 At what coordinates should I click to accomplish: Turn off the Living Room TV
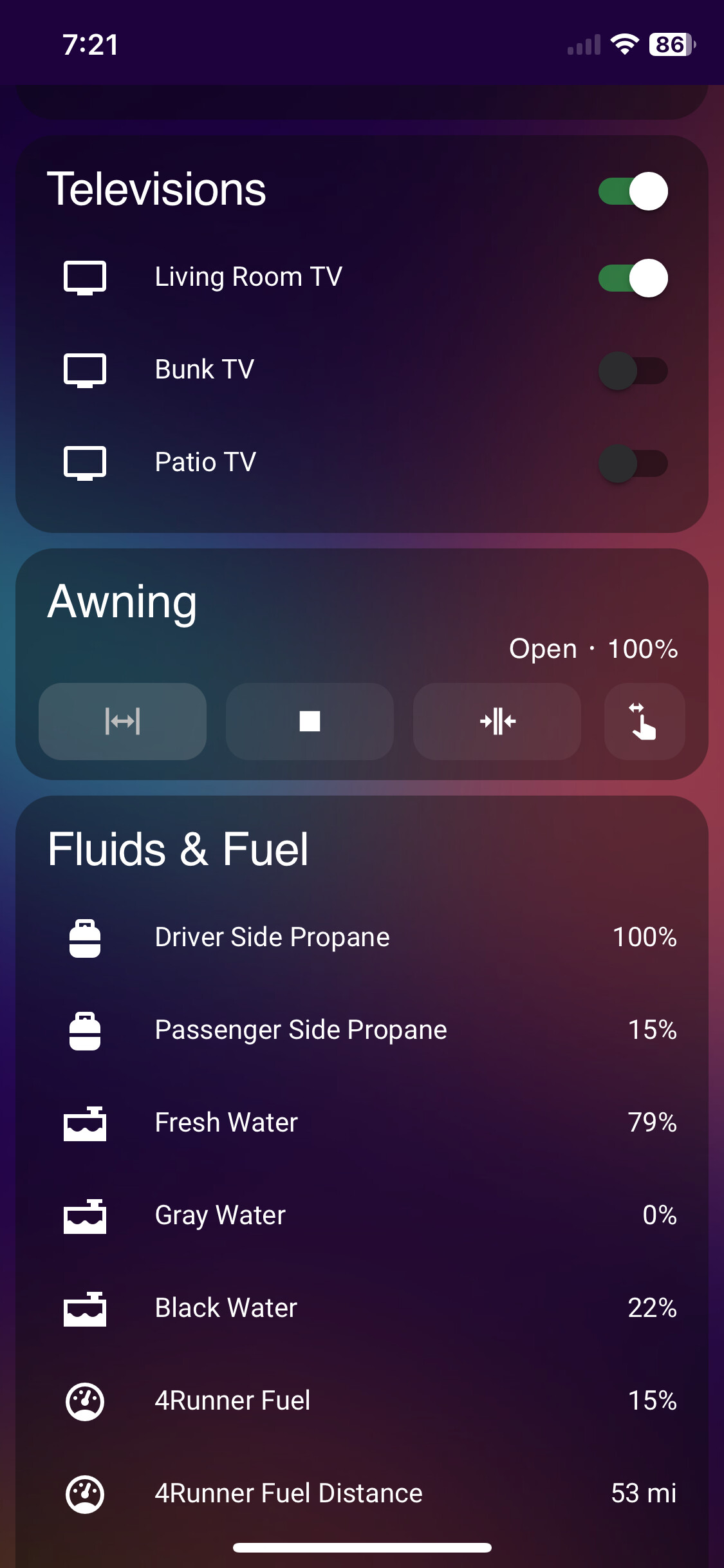(633, 278)
